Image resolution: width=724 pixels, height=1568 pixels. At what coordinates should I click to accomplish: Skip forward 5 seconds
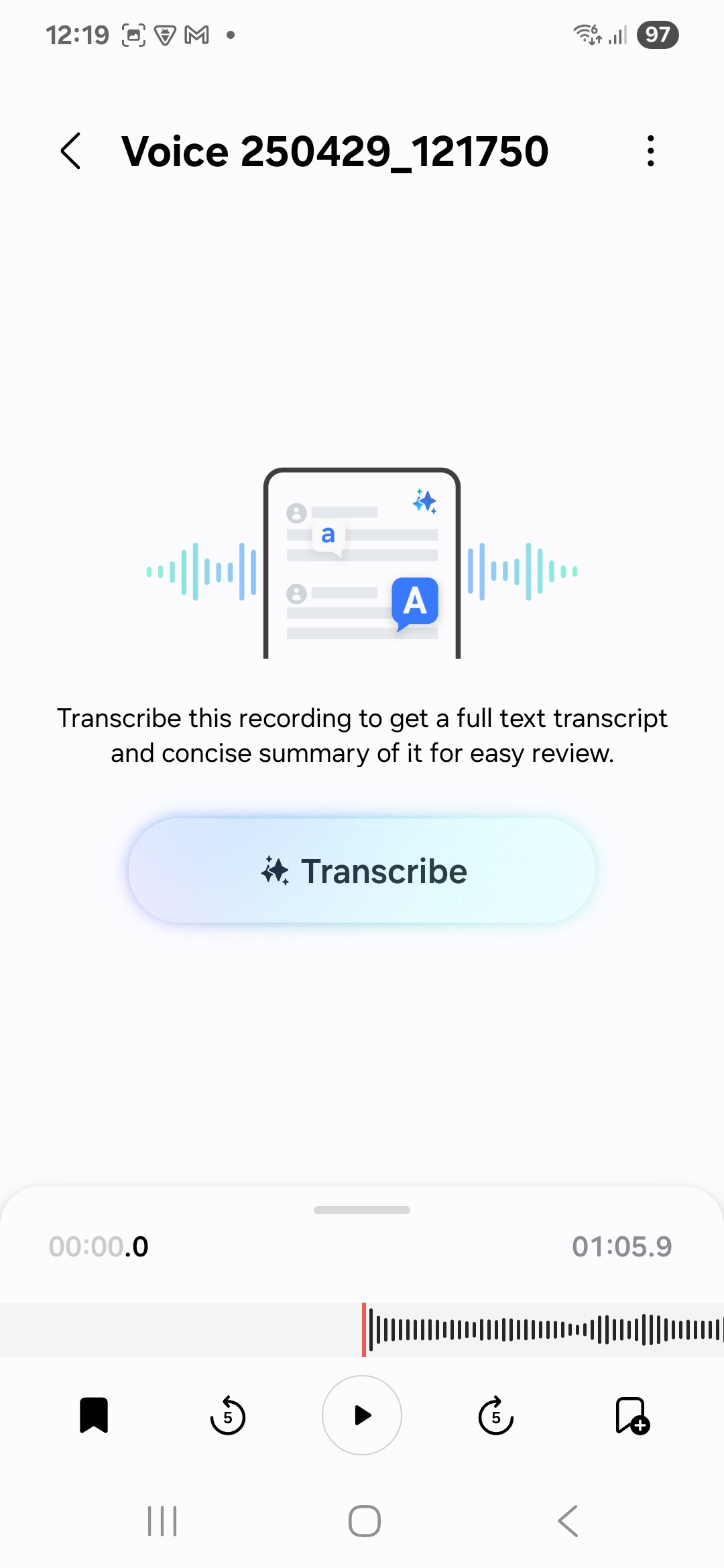(x=496, y=1415)
